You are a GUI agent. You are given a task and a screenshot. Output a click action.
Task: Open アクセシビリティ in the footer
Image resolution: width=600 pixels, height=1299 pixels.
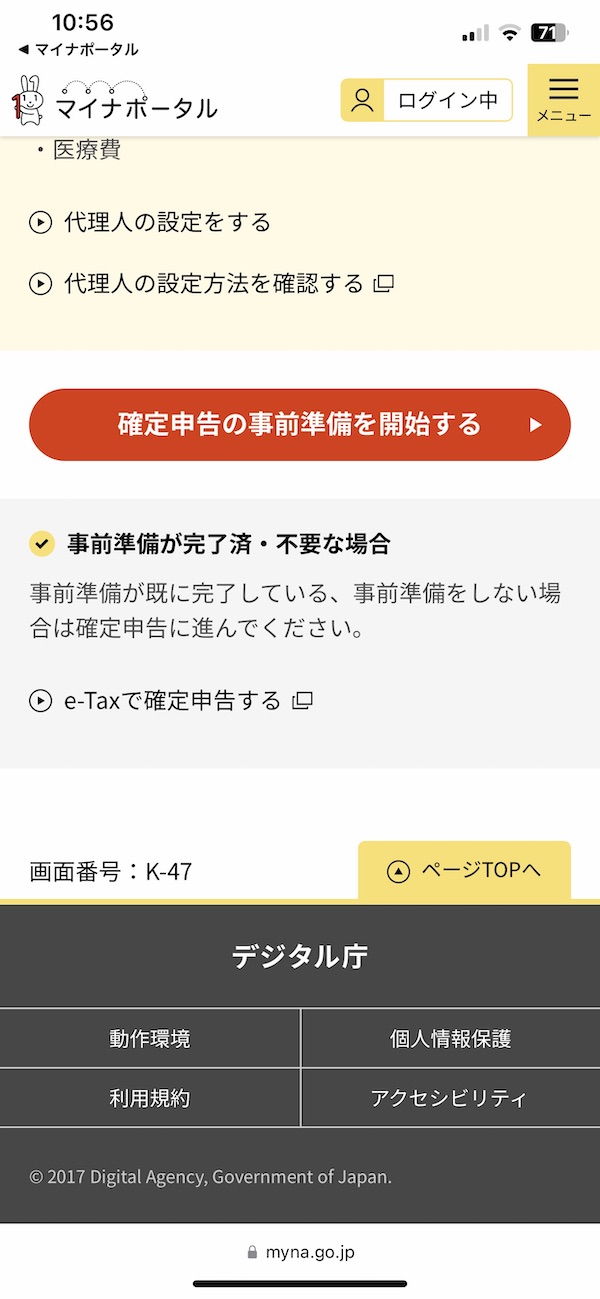click(450, 1098)
